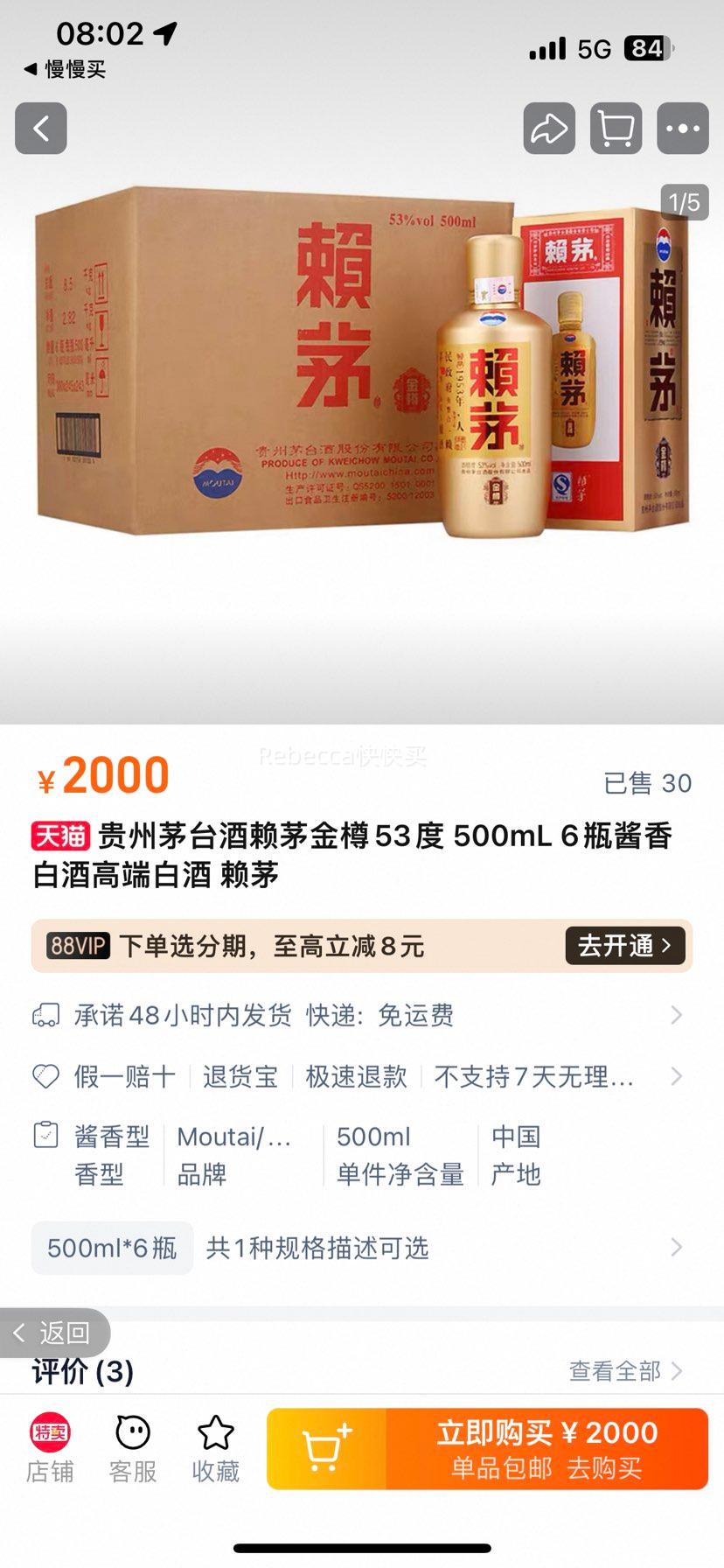Open the more options ellipsis menu
The width and height of the screenshot is (724, 1568).
683,129
